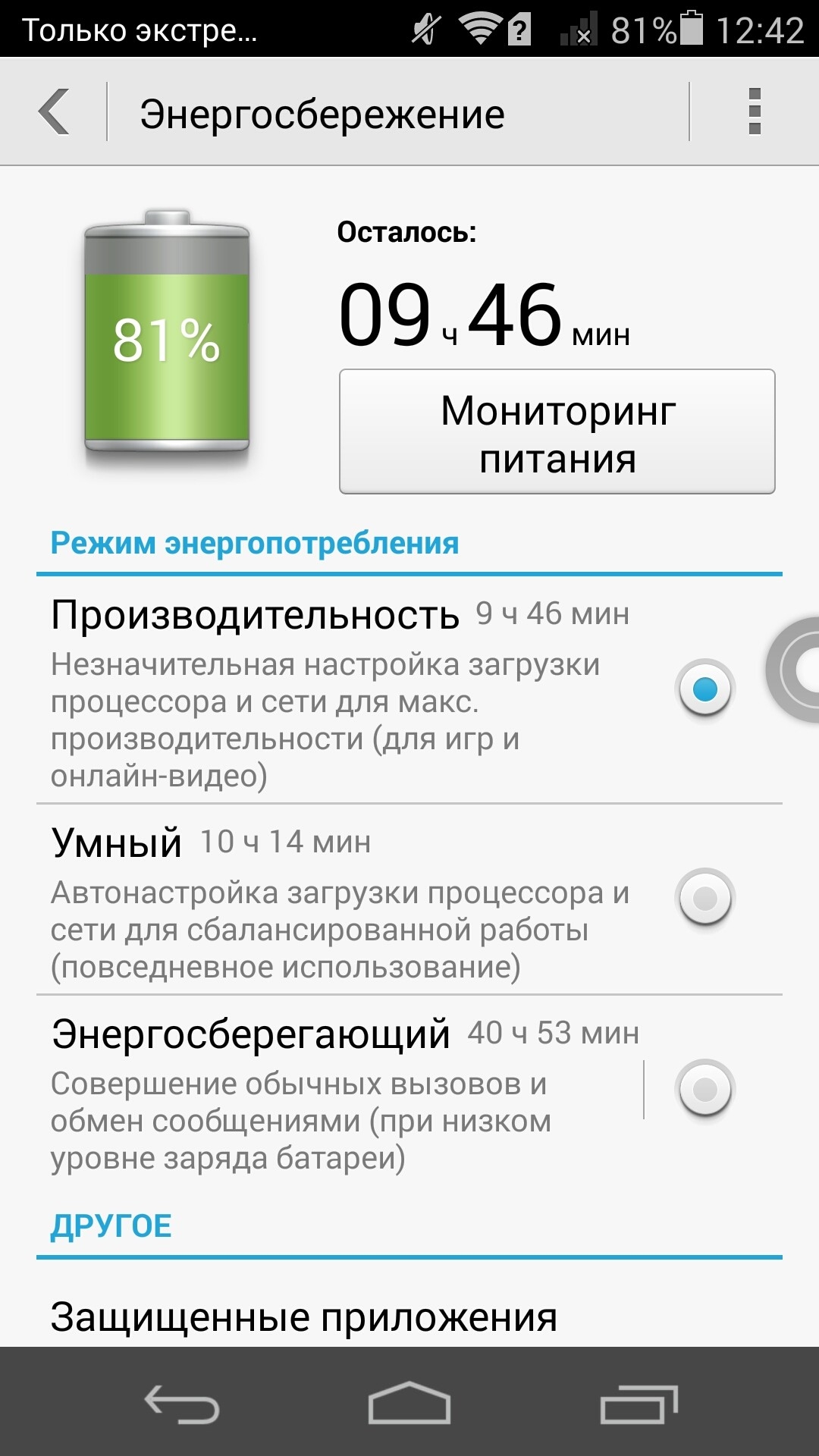The height and width of the screenshot is (1456, 819).
Task: Open the overflow menu
Action: tap(754, 112)
